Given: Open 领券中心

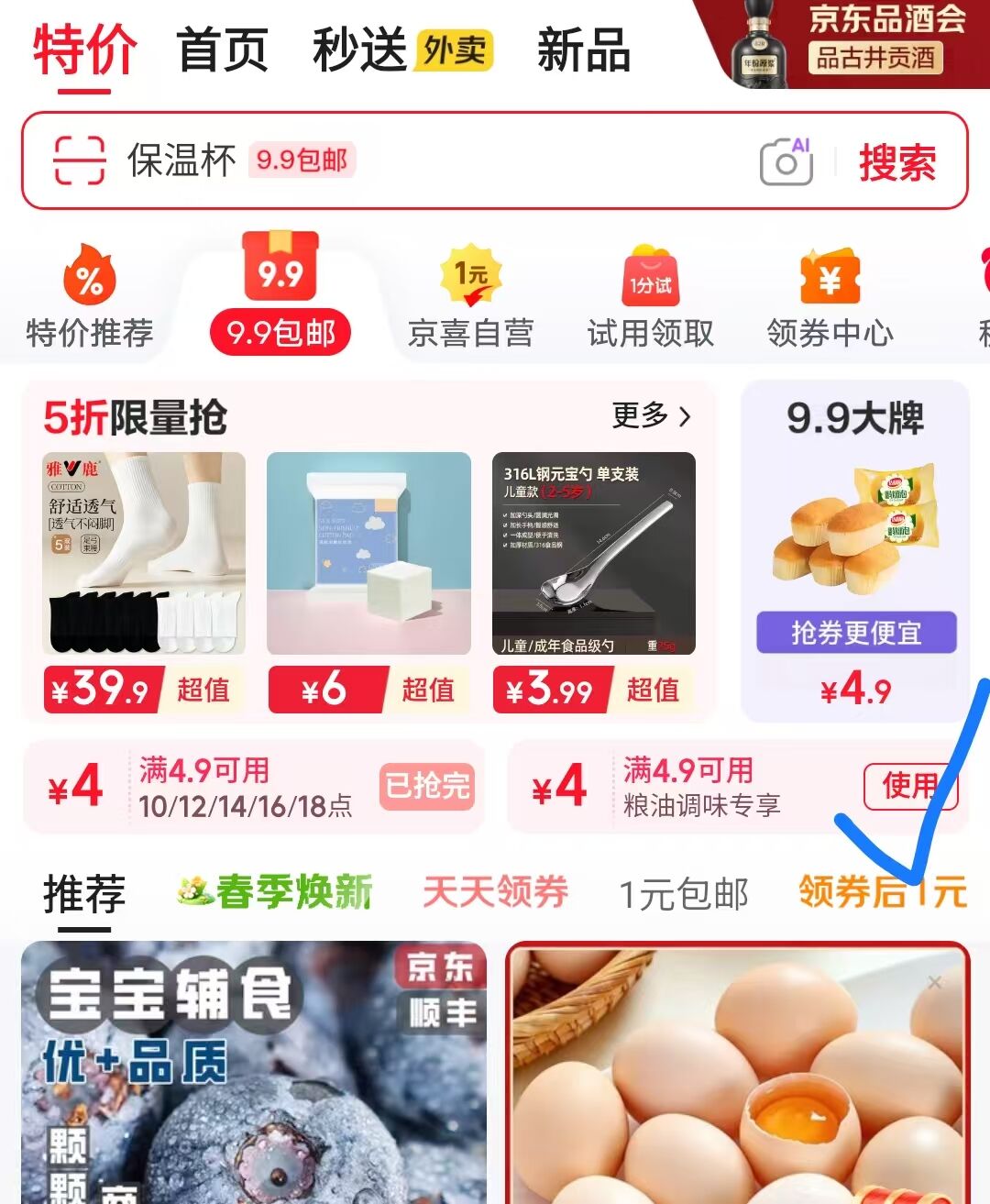Looking at the screenshot, I should [830, 300].
